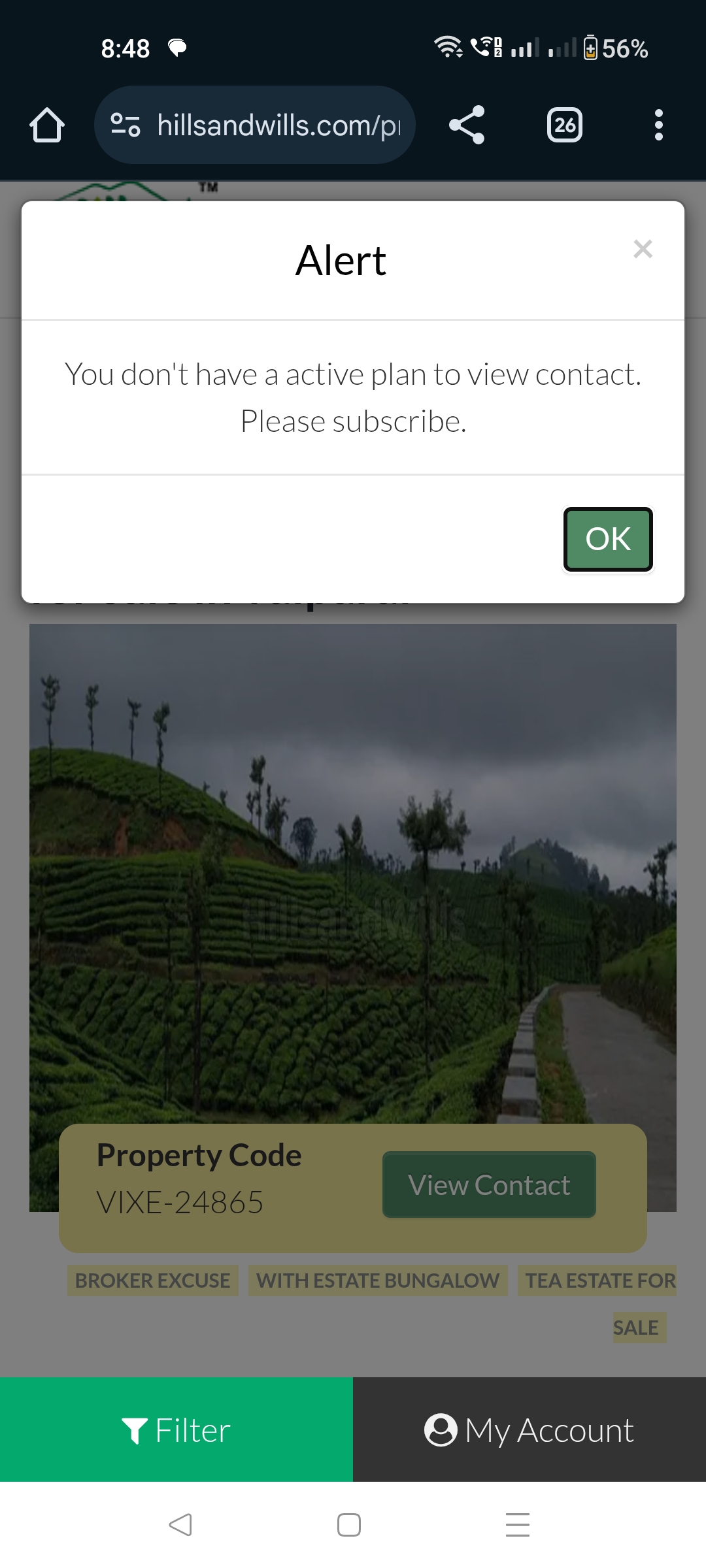706x1568 pixels.
Task: Close the Alert dialog with X
Action: coord(643,249)
